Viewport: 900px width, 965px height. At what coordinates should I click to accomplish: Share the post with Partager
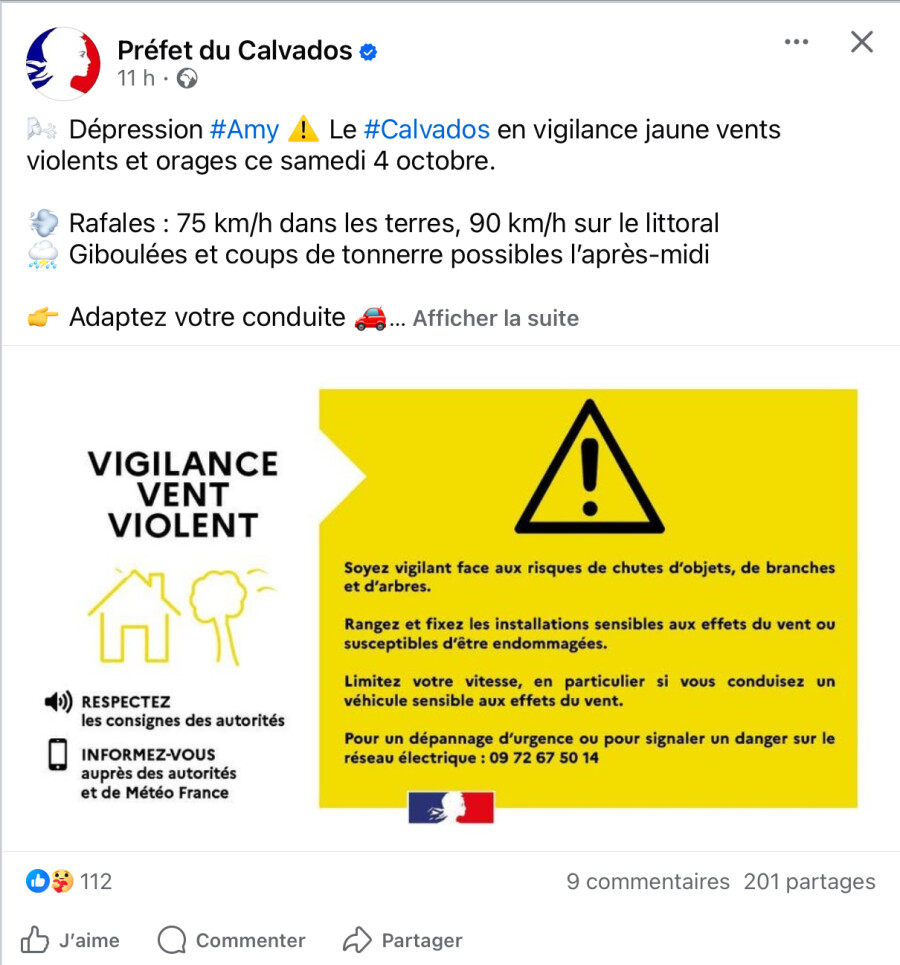click(403, 940)
